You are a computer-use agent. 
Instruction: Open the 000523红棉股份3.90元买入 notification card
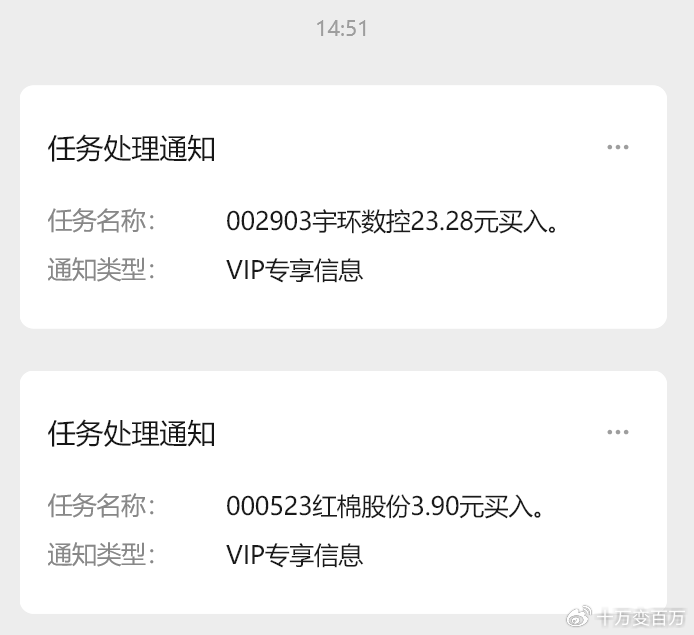[343, 506]
